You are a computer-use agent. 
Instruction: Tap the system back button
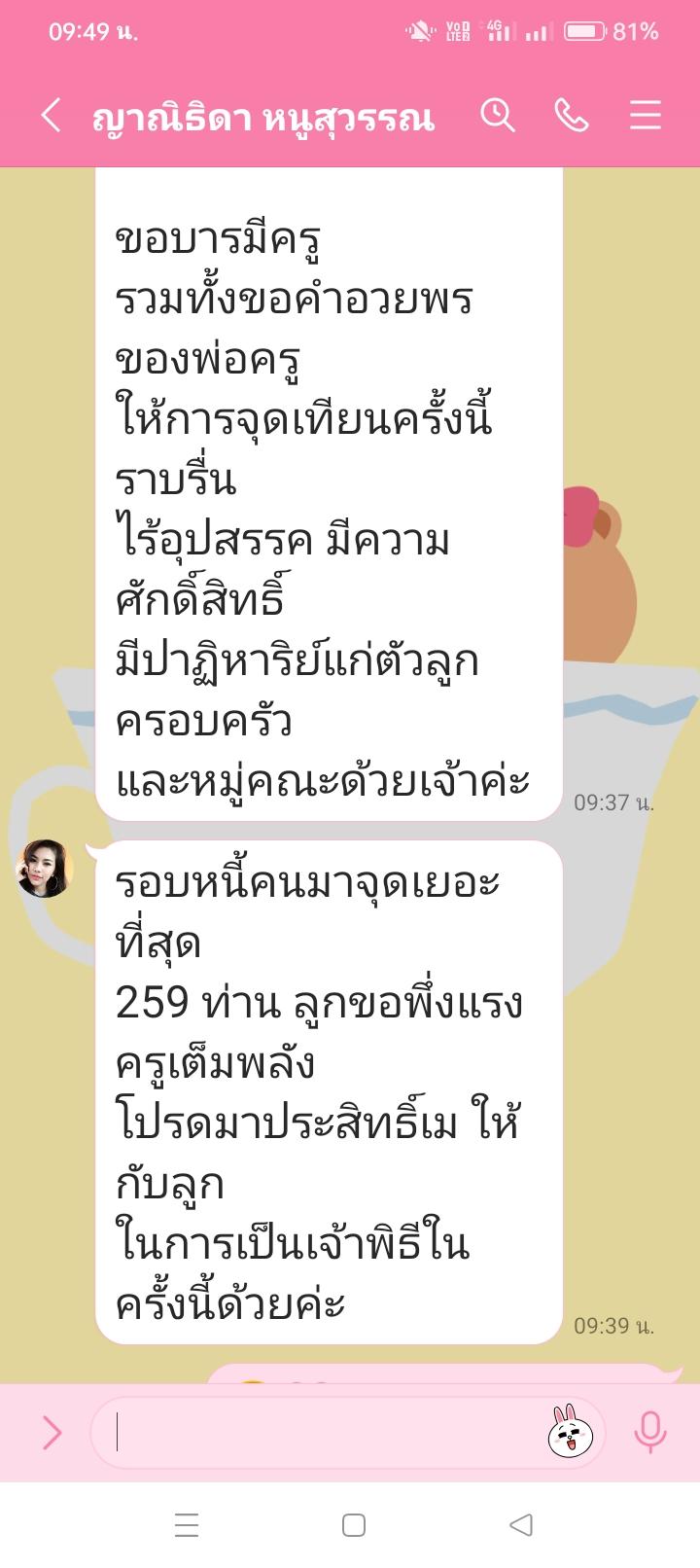(x=521, y=1524)
